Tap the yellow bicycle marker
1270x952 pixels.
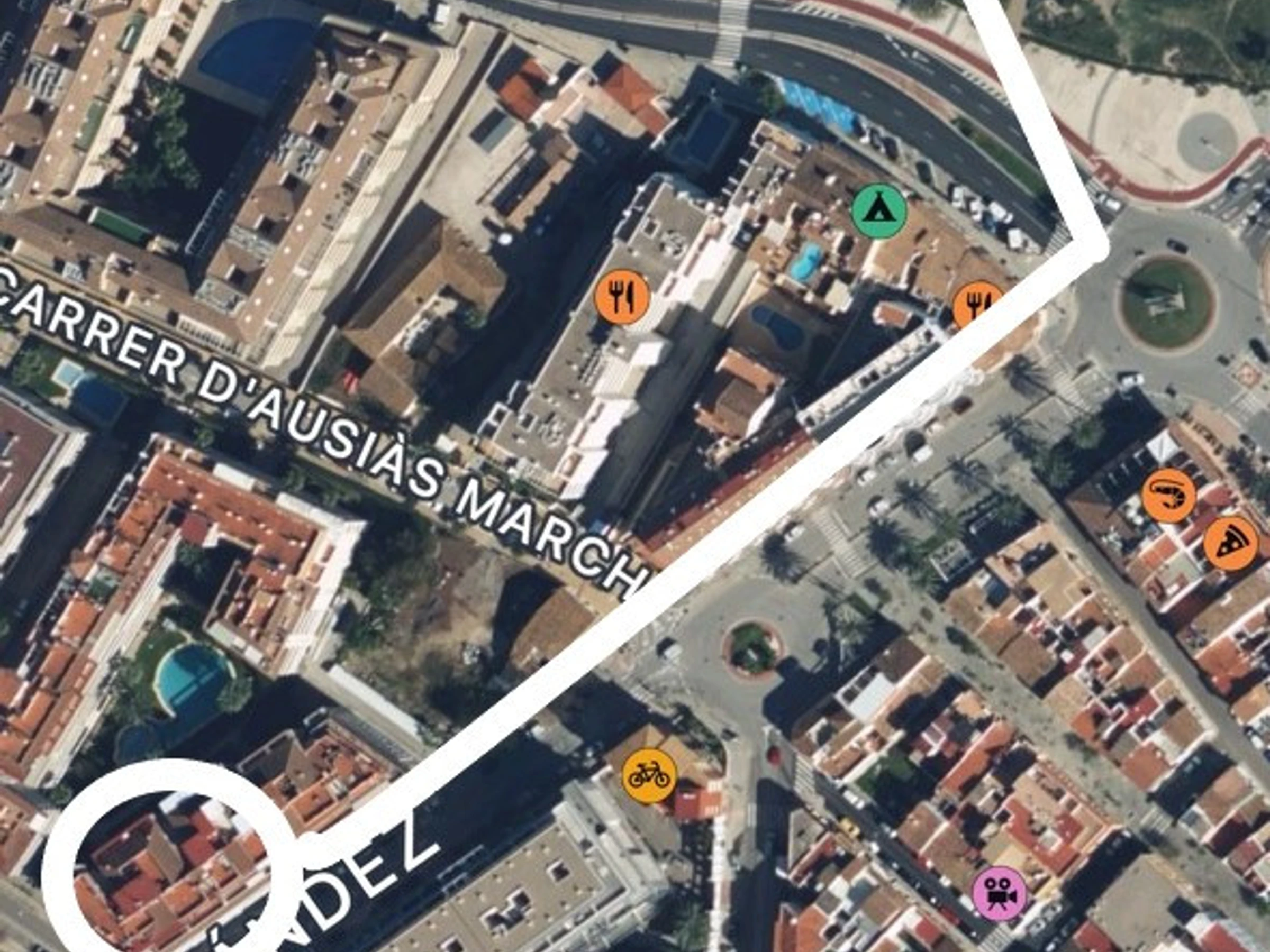(x=649, y=776)
